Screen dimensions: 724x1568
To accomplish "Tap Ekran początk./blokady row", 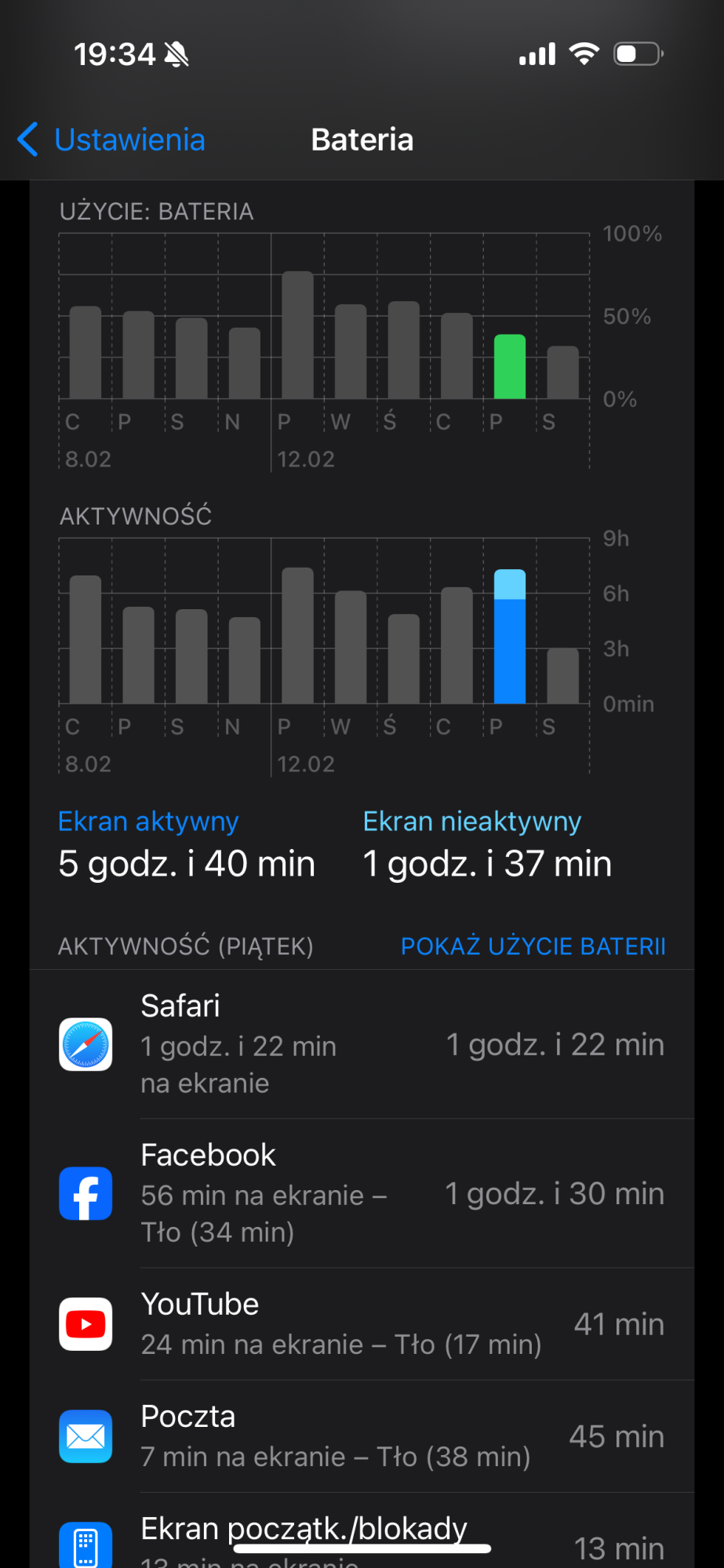I will coord(362,1538).
